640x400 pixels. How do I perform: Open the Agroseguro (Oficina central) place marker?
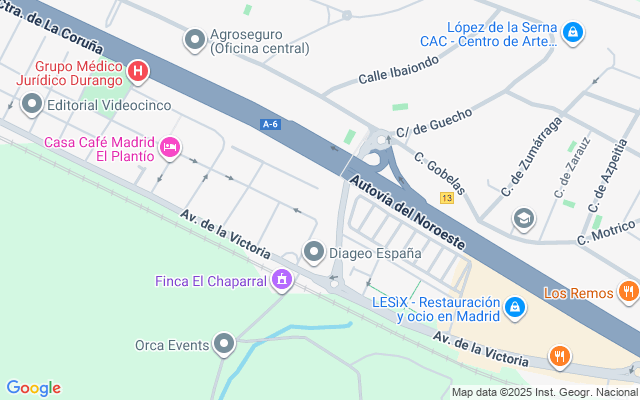pyautogui.click(x=195, y=40)
